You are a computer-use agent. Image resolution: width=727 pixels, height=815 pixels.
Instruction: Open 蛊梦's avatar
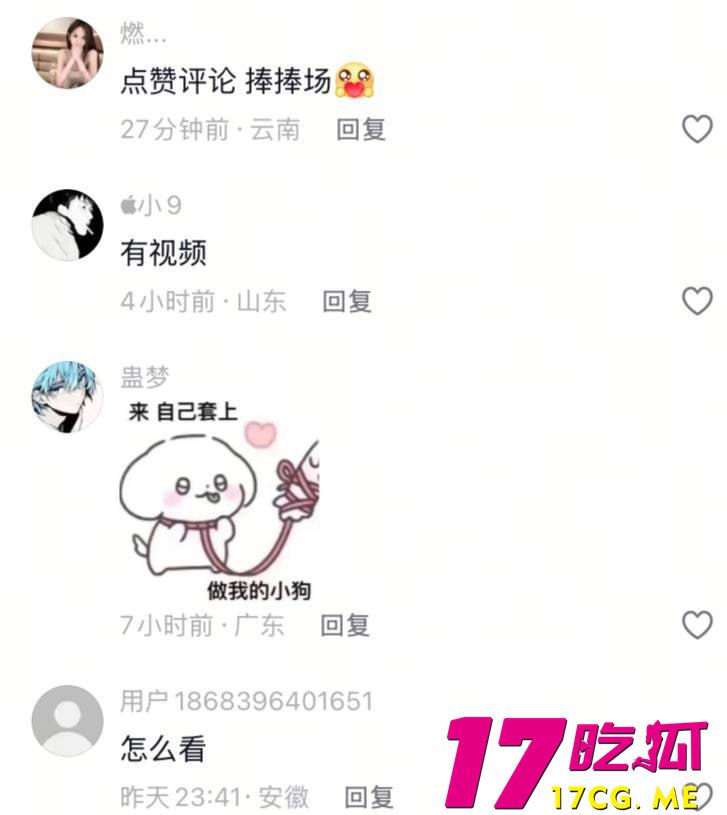click(67, 396)
